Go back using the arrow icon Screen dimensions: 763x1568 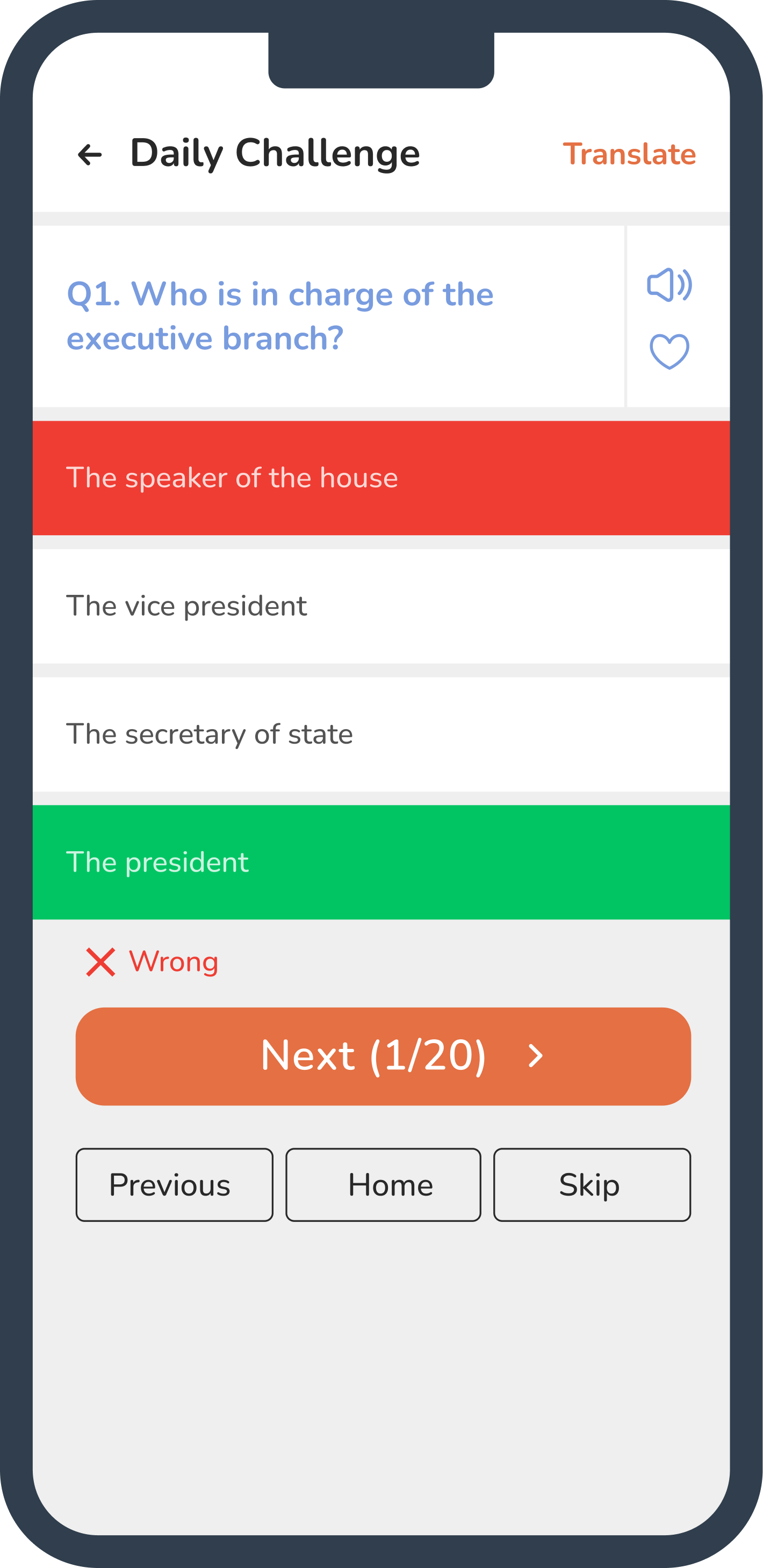click(90, 155)
